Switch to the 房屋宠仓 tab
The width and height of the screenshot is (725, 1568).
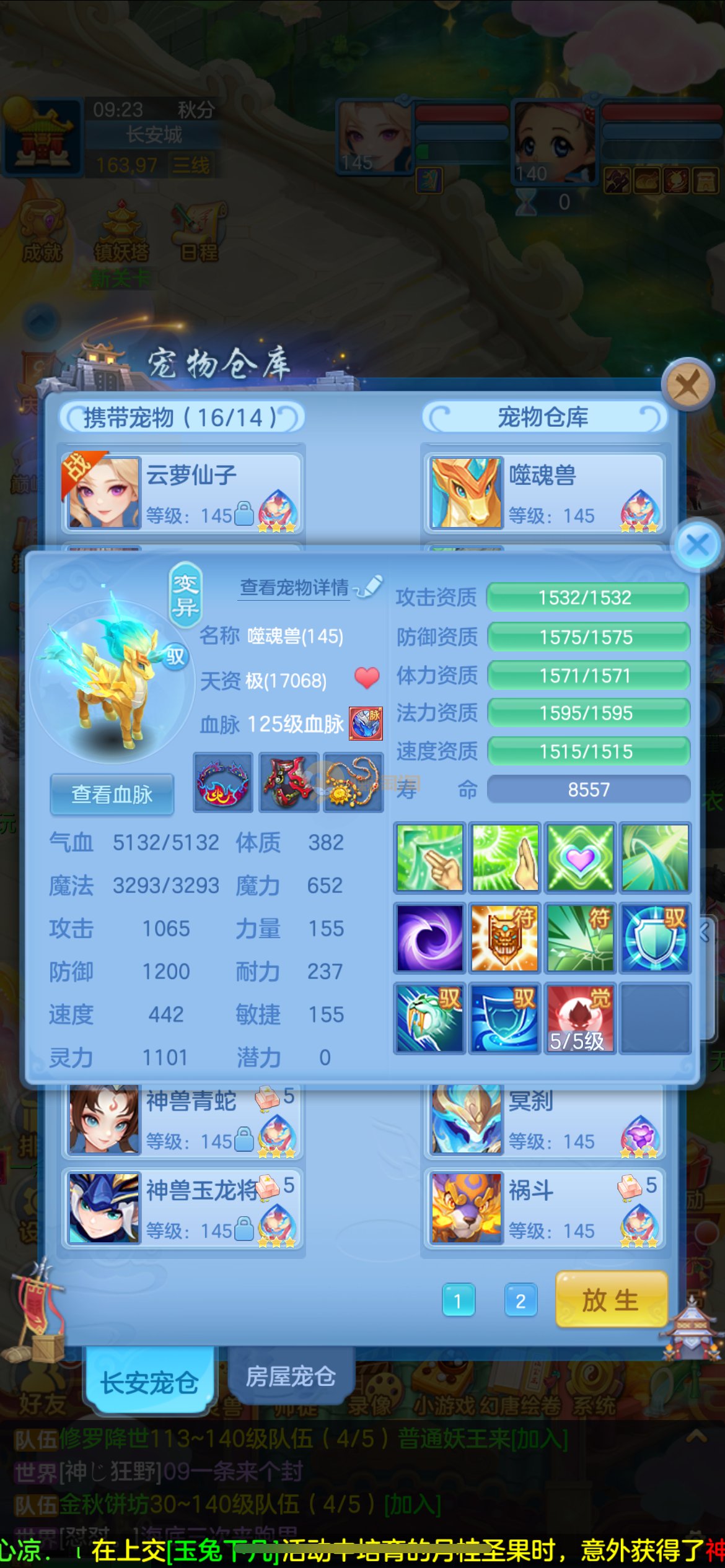pyautogui.click(x=291, y=1377)
